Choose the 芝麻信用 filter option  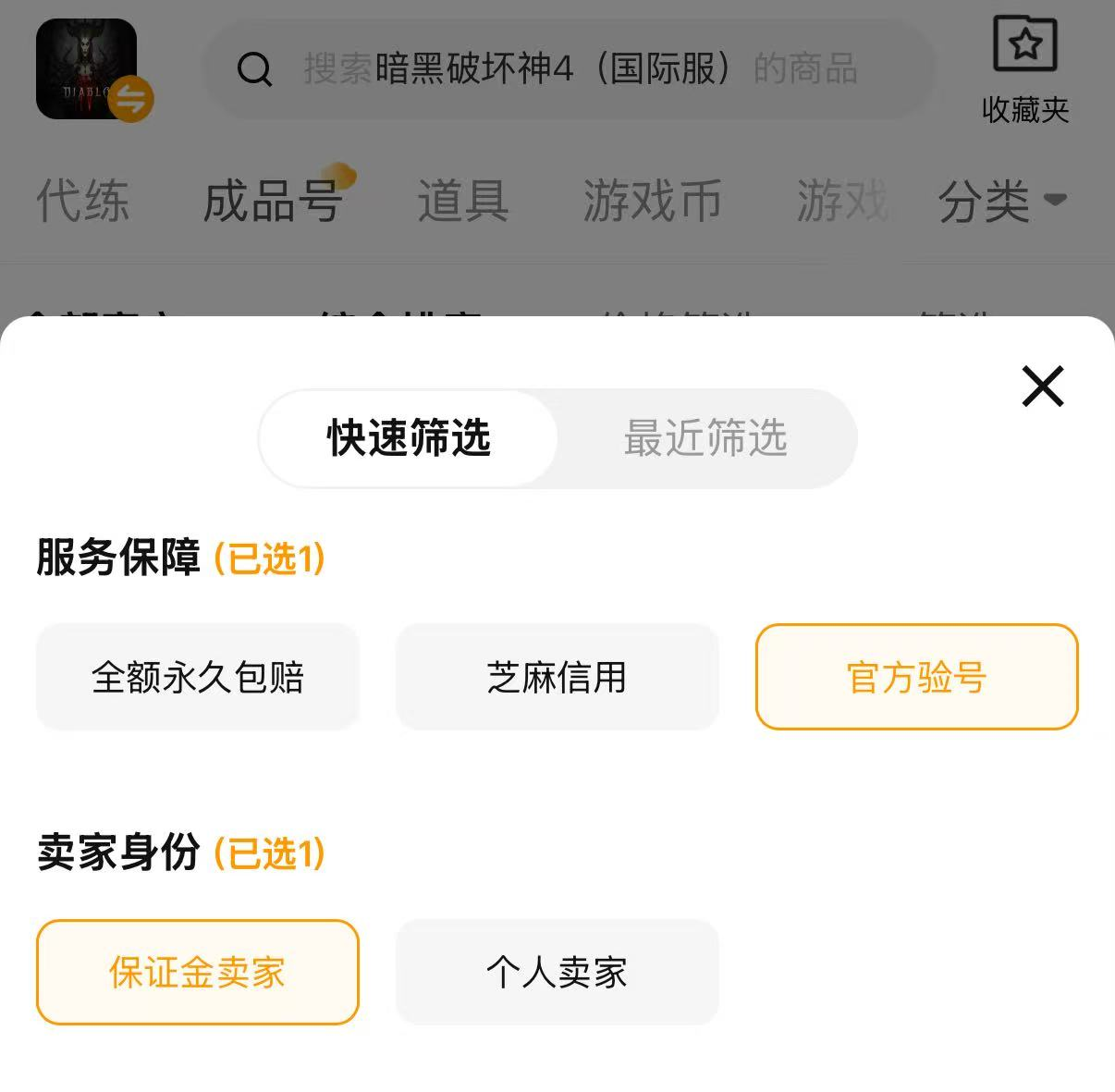[x=557, y=677]
